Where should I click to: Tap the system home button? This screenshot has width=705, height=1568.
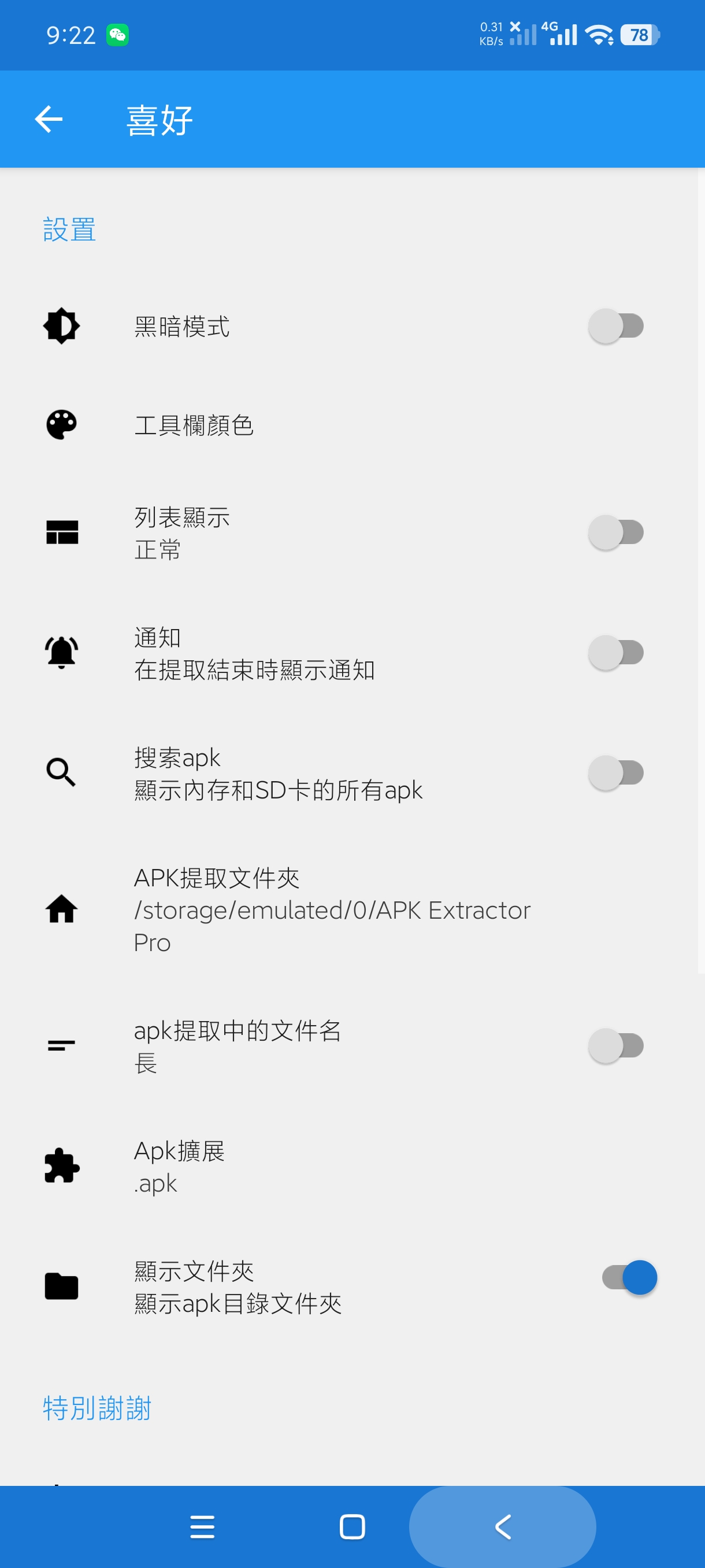tap(352, 1526)
